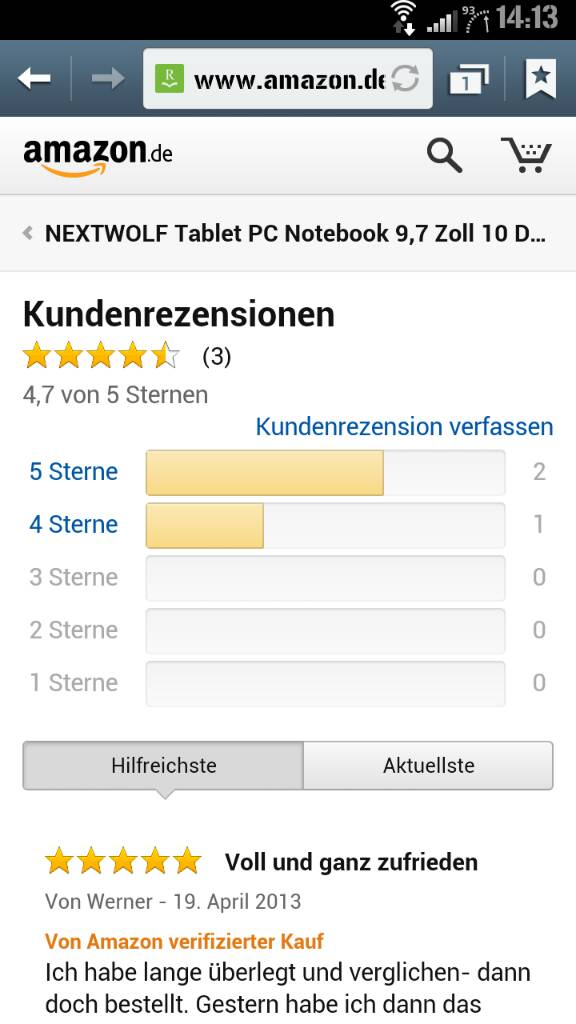Viewport: 576px width, 1024px height.
Task: Filter reviews by 4 Sterne
Action: pyautogui.click(x=74, y=524)
